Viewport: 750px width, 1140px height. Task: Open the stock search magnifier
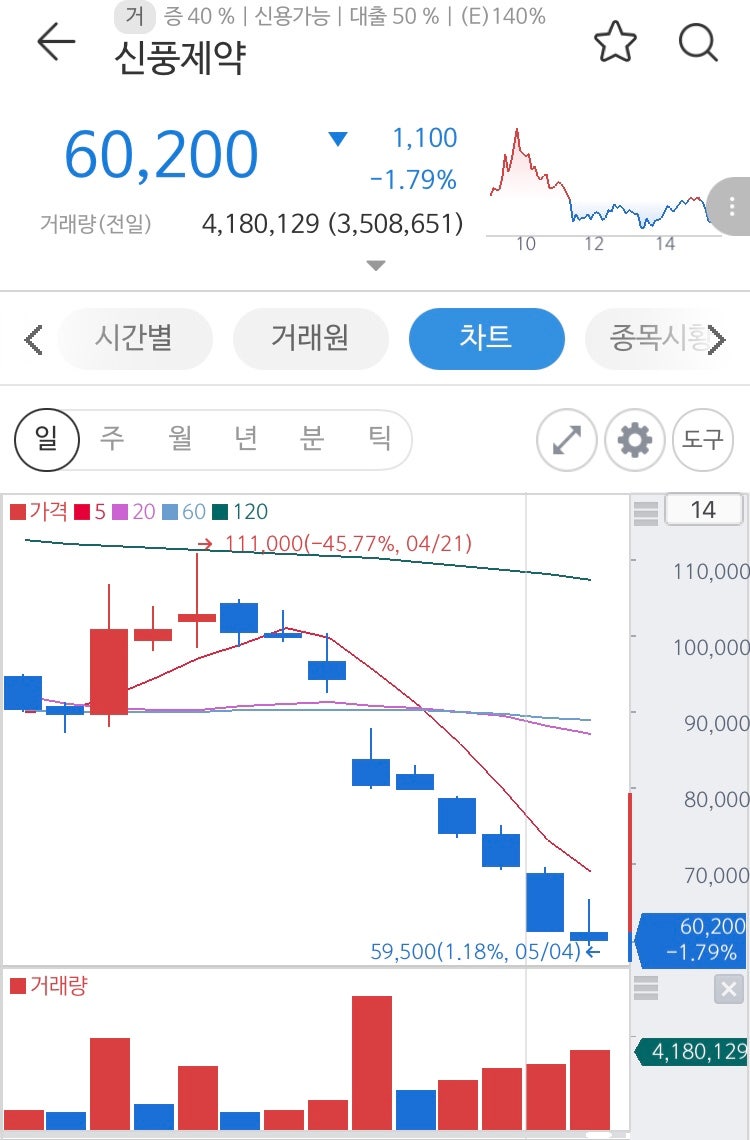coord(698,42)
